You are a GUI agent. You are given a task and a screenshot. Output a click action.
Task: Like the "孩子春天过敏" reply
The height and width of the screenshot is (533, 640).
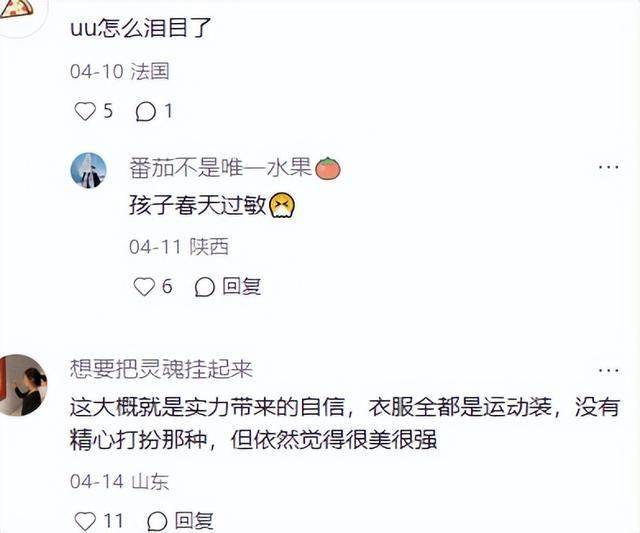click(144, 287)
